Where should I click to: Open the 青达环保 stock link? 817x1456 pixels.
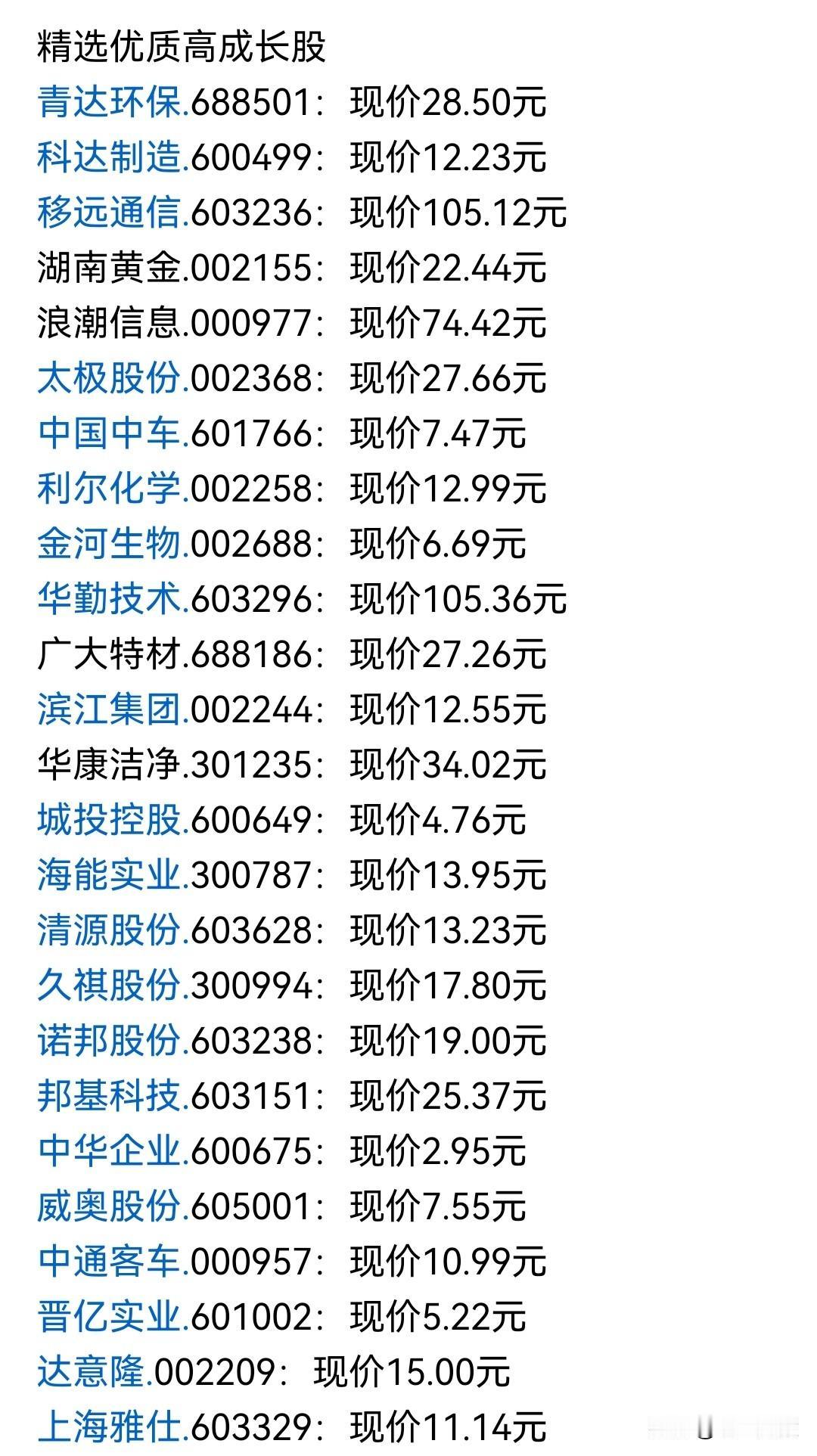pos(113,102)
